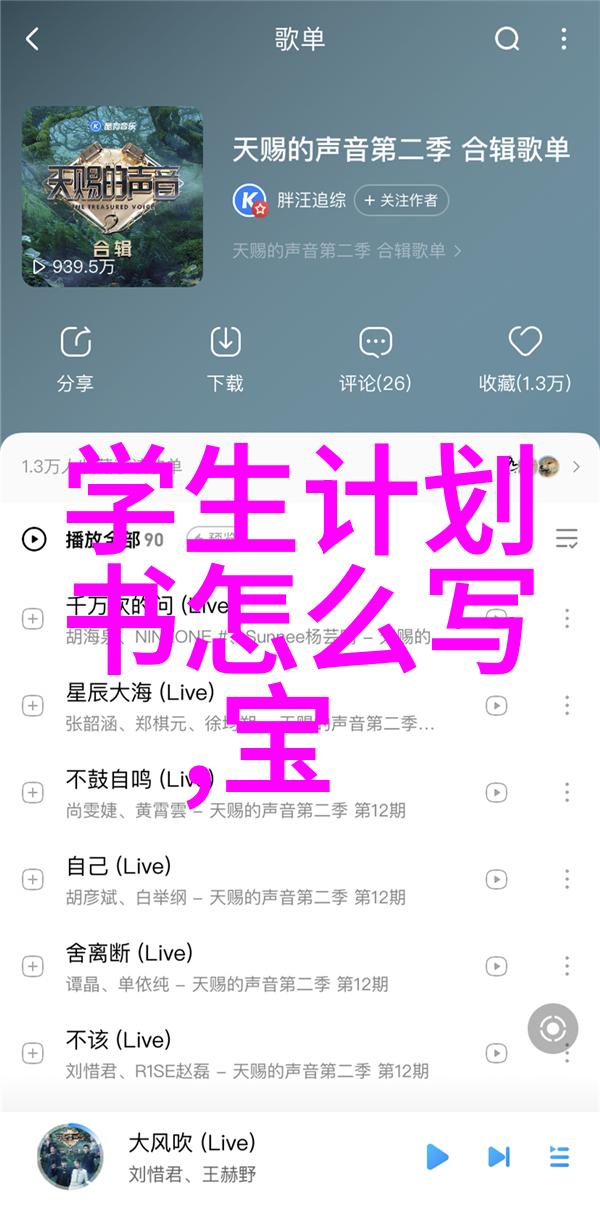Expand the playlist description
This screenshot has height=1210, width=600.
(347, 250)
